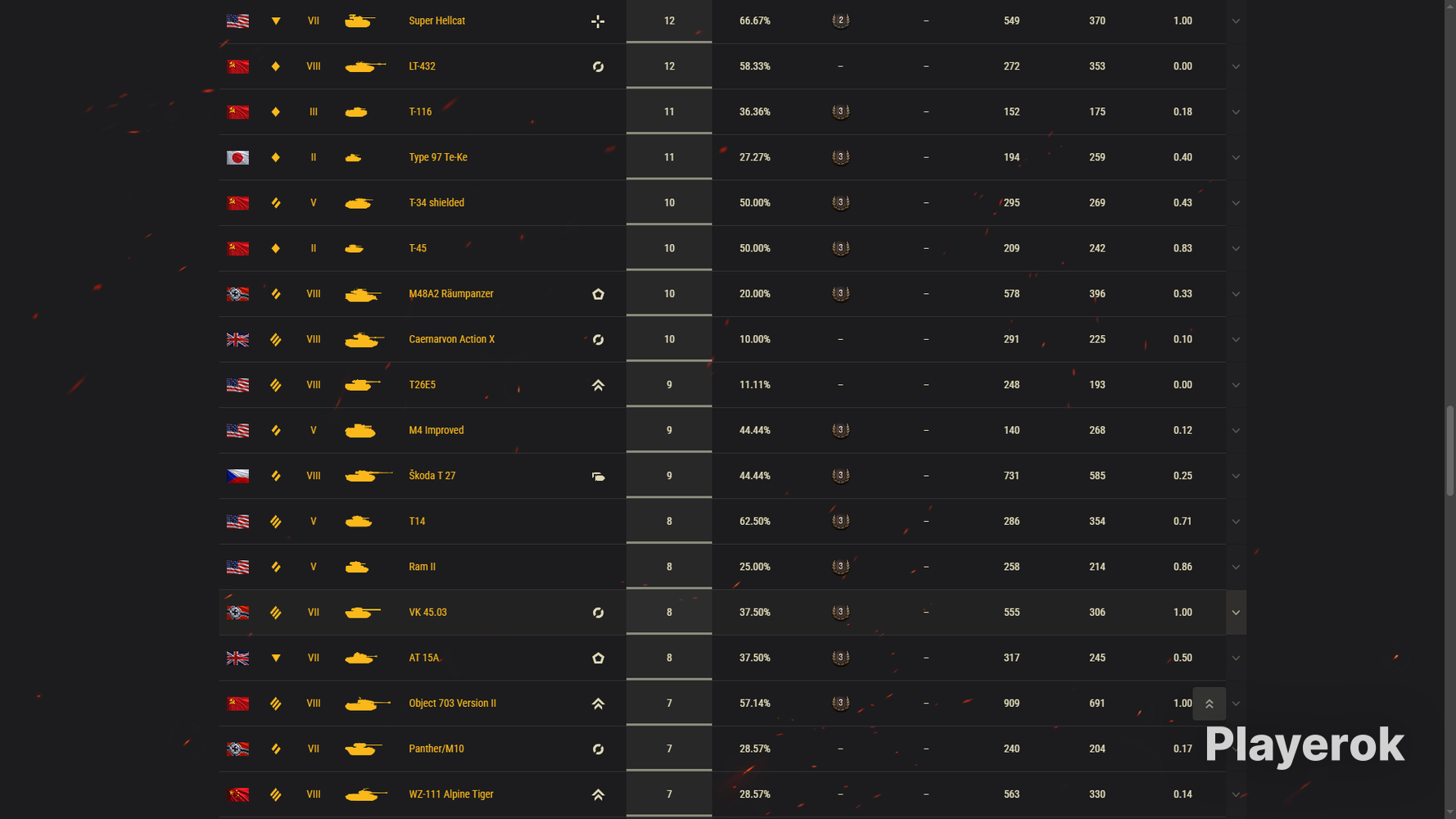
Task: Expand the M48A2 Räumpanzer row
Action: point(1236,294)
